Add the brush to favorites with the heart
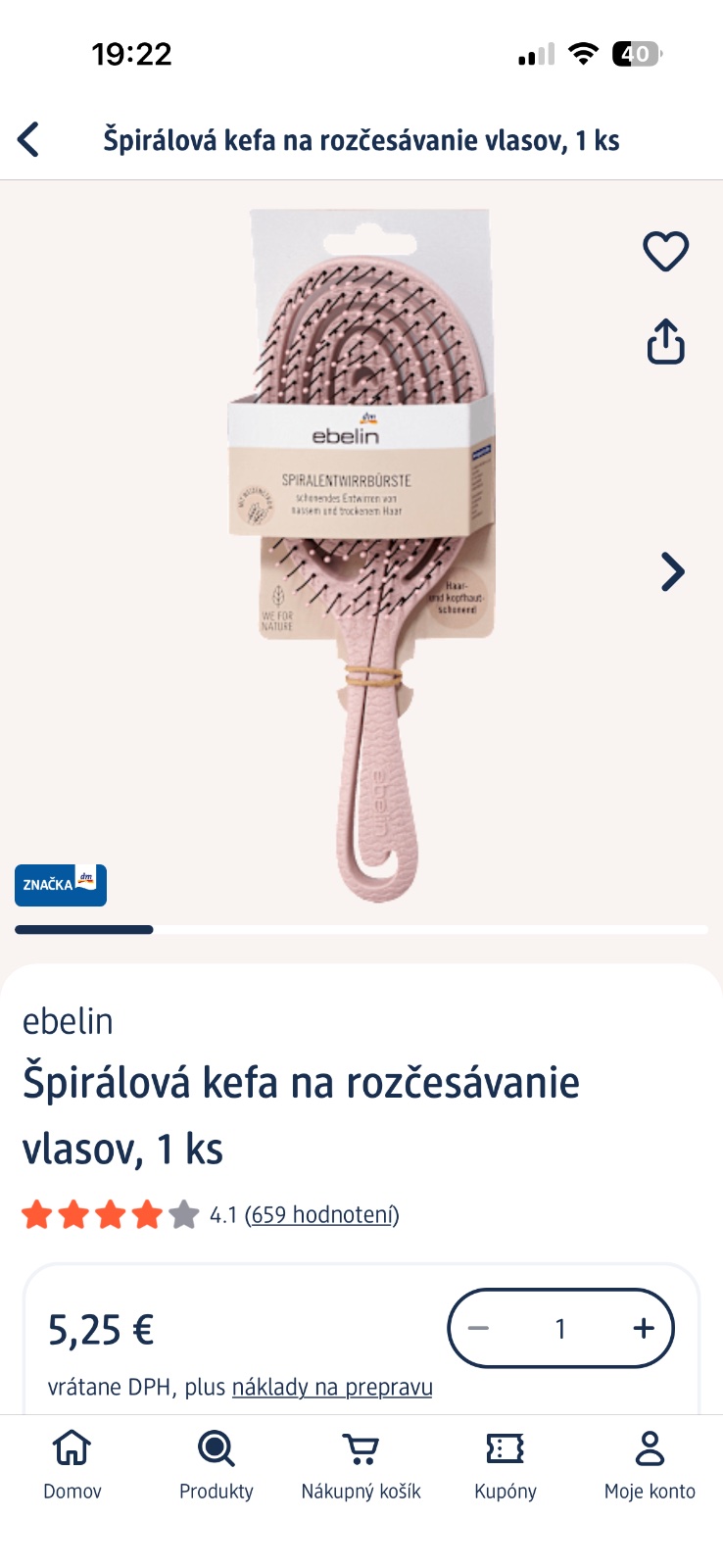Viewport: 723px width, 1568px height. (665, 252)
